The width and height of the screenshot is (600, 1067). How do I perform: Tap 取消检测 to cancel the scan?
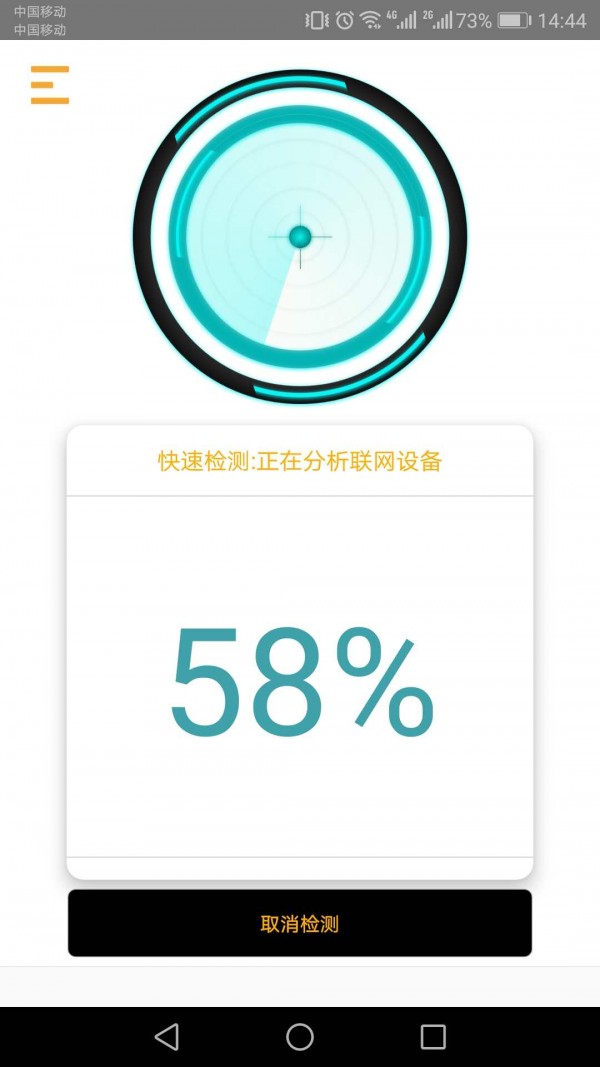(x=299, y=923)
